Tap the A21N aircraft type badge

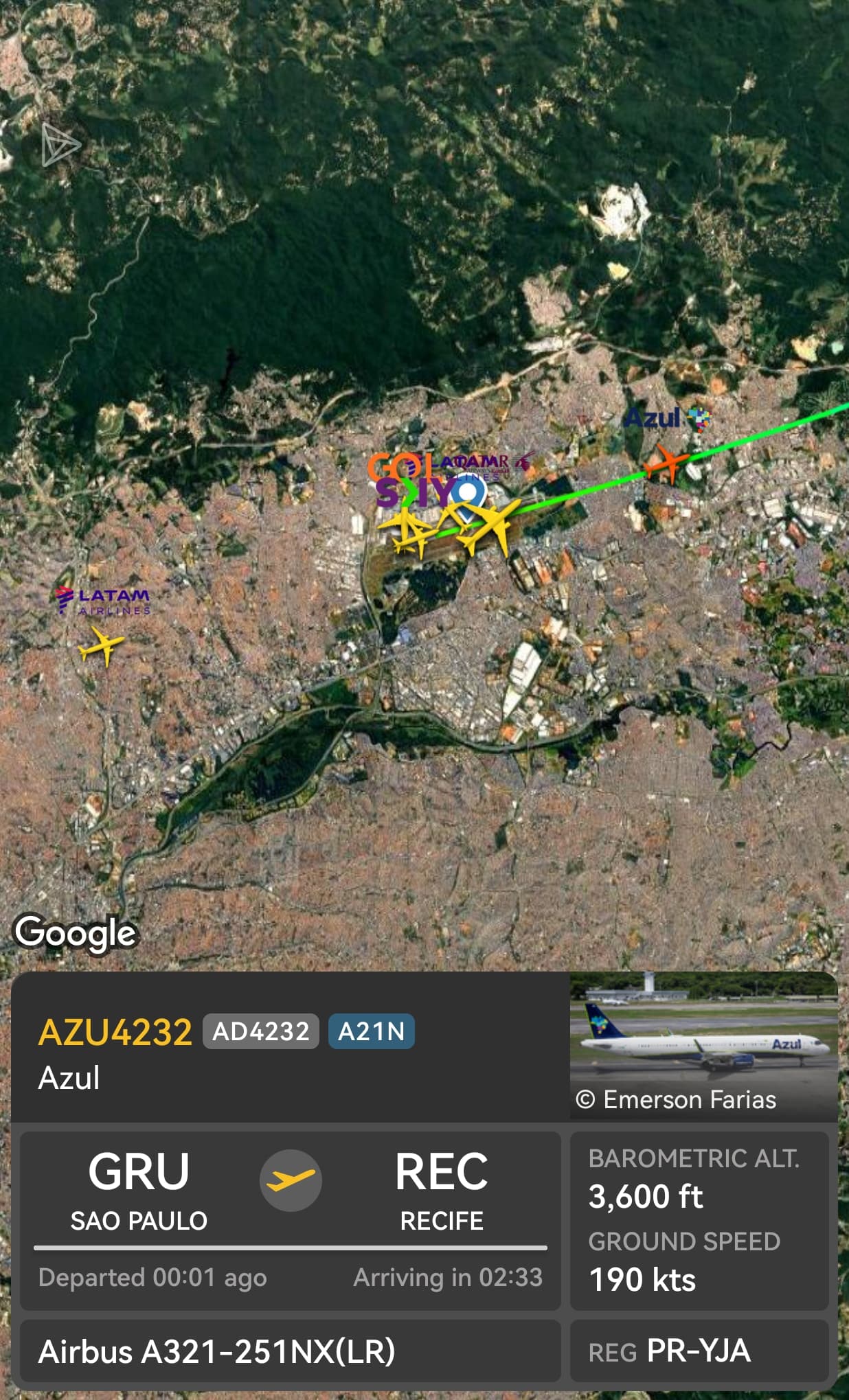point(372,1031)
